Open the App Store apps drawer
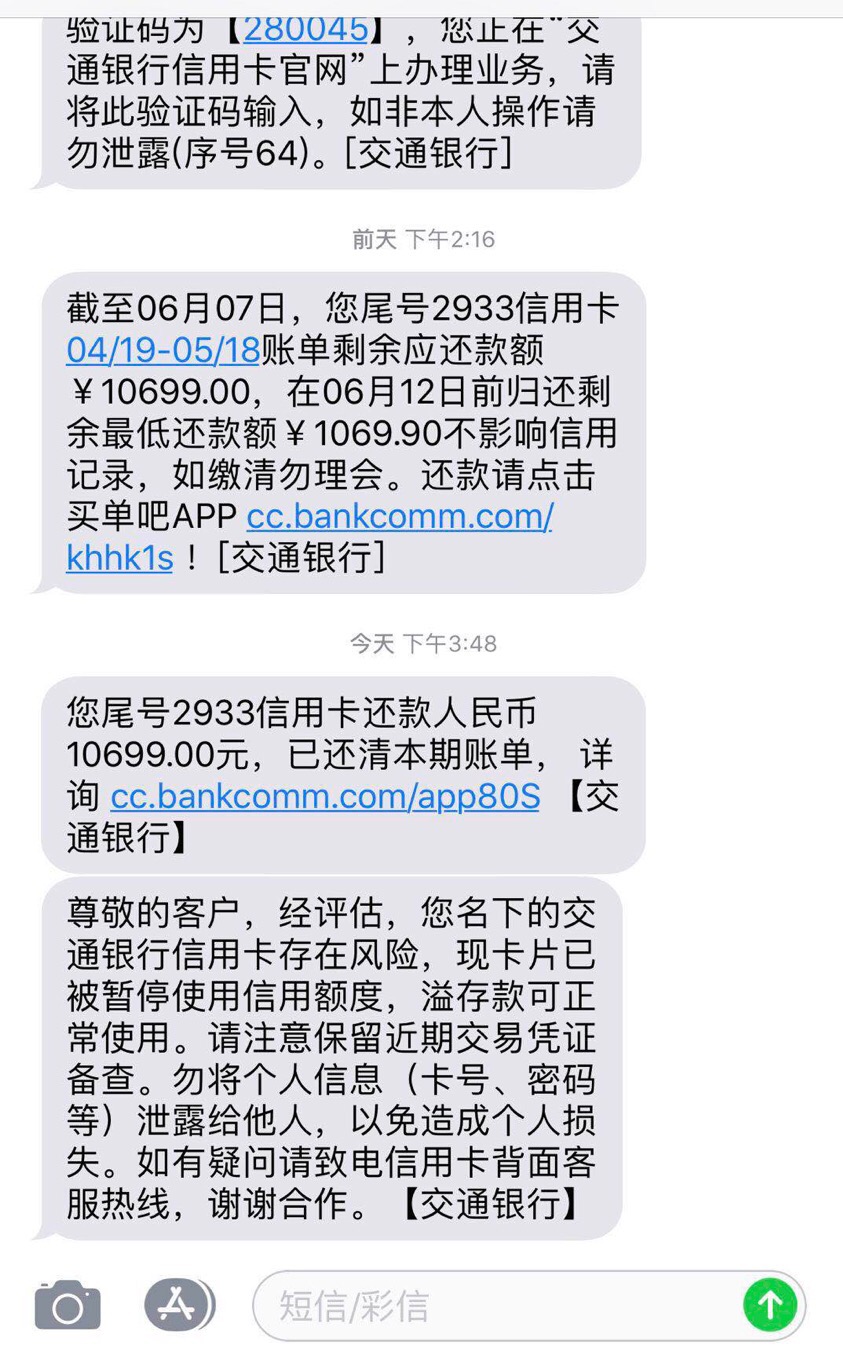The width and height of the screenshot is (843, 1350). 178,1305
